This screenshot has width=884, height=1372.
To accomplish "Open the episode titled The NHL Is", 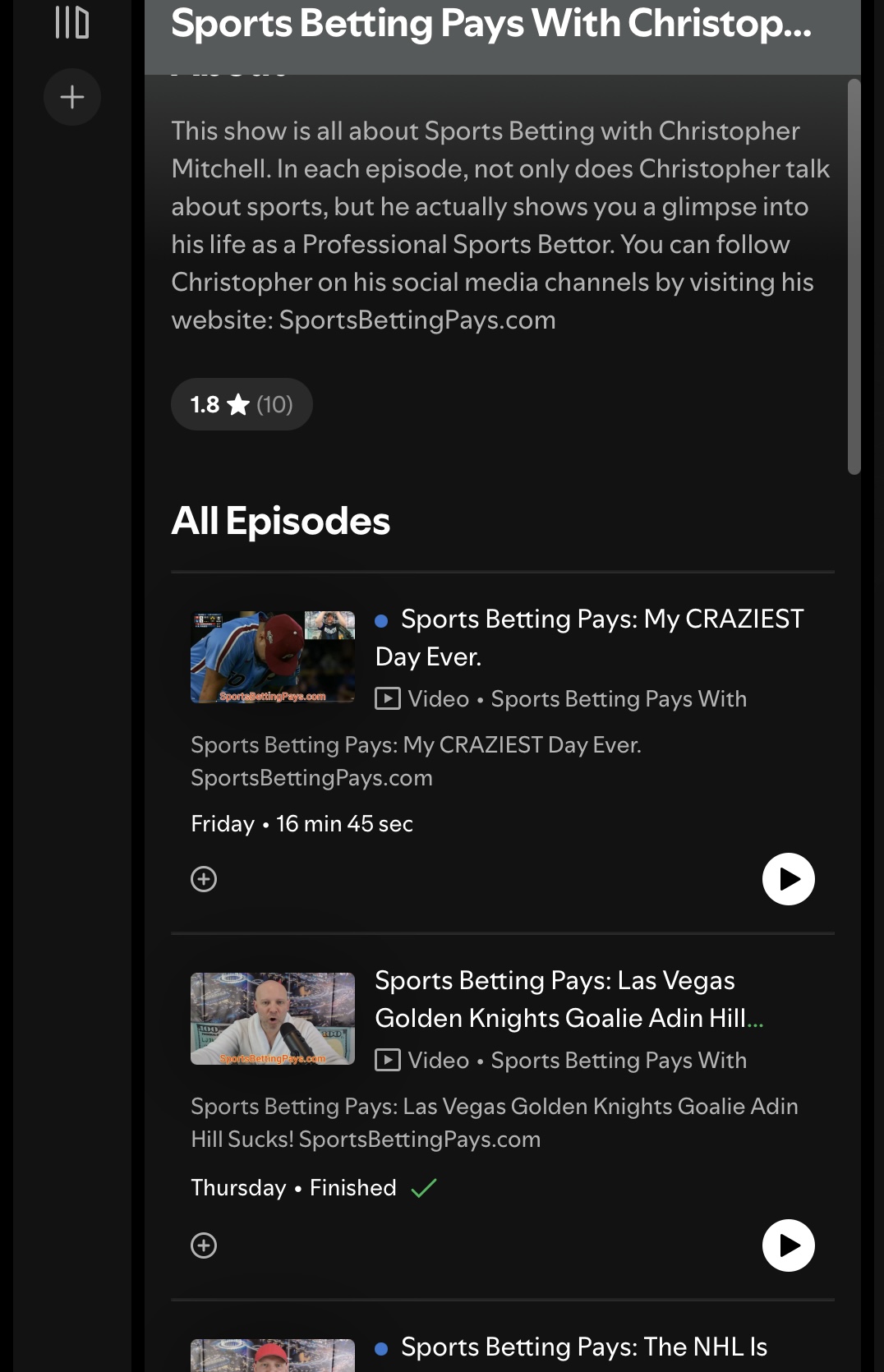I will 583,1347.
